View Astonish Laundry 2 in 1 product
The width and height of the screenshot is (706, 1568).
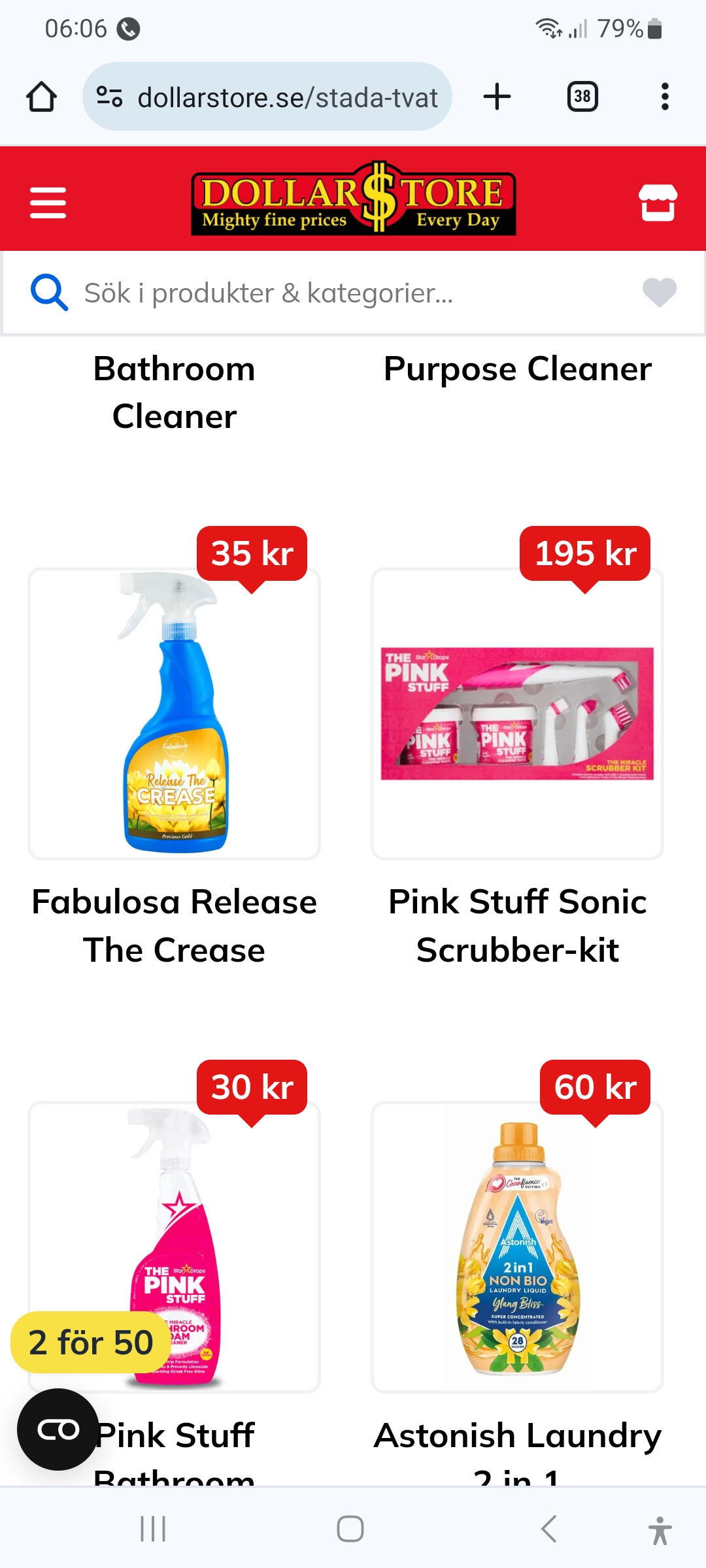(x=518, y=1247)
